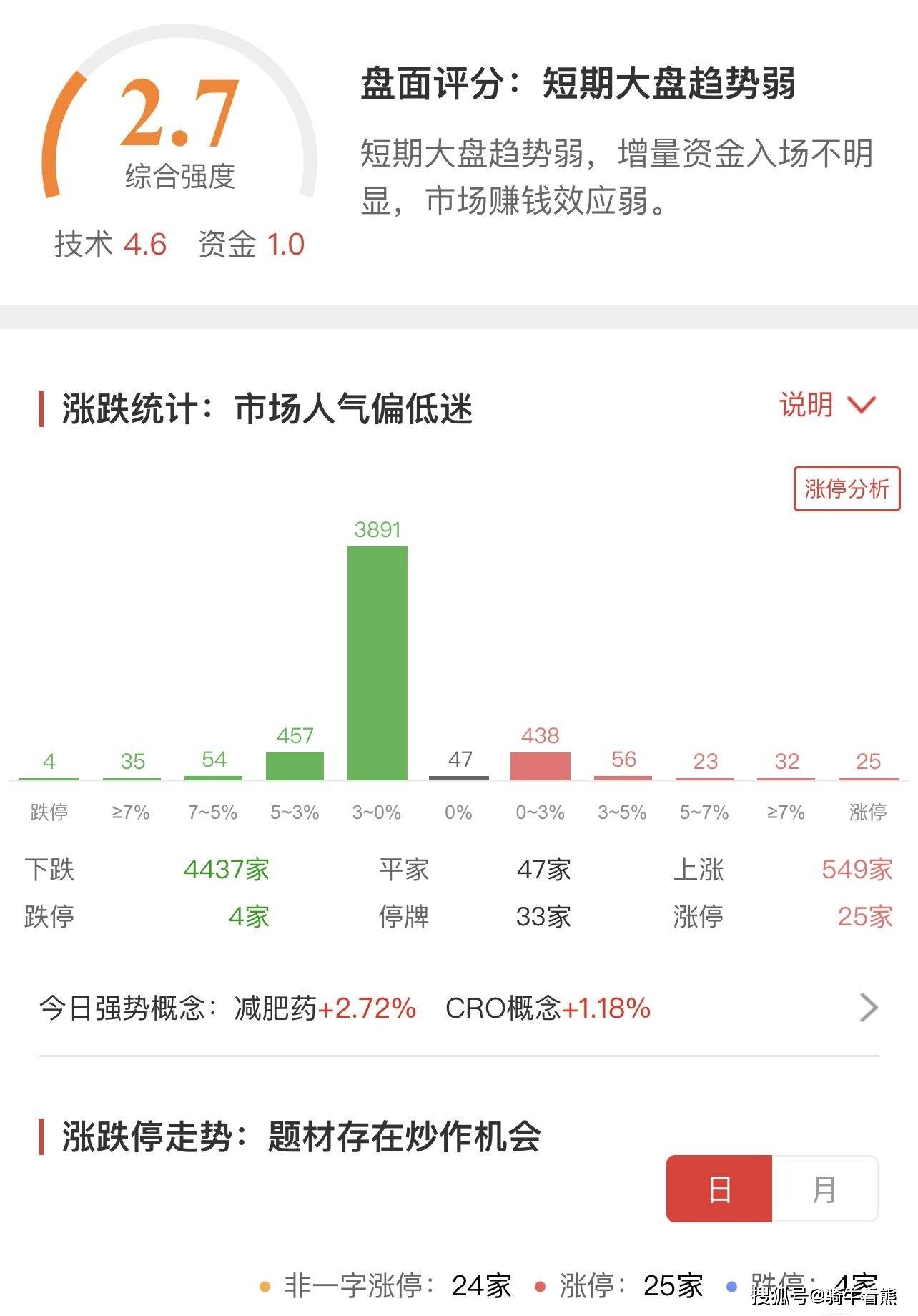The height and width of the screenshot is (1316, 918).
Task: Expand the 说明 explanation dropdown
Action: pos(826,405)
